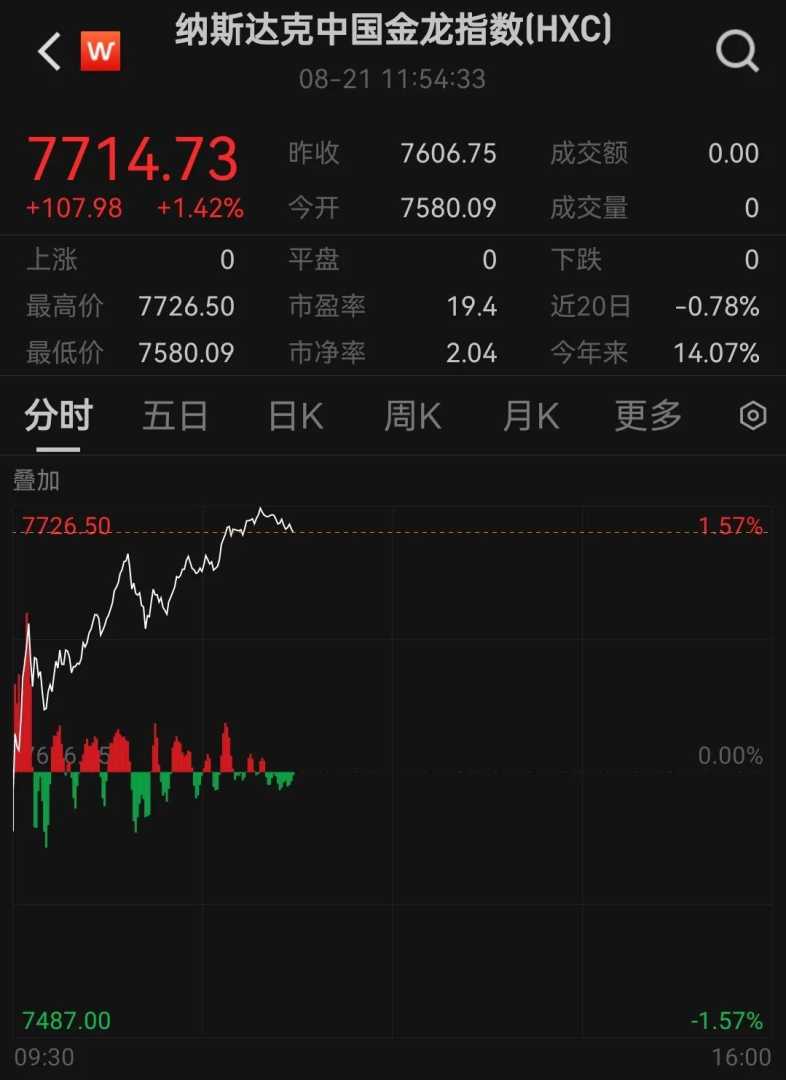This screenshot has width=786, height=1080.
Task: Go back using the arrow icon
Action: pos(49,51)
